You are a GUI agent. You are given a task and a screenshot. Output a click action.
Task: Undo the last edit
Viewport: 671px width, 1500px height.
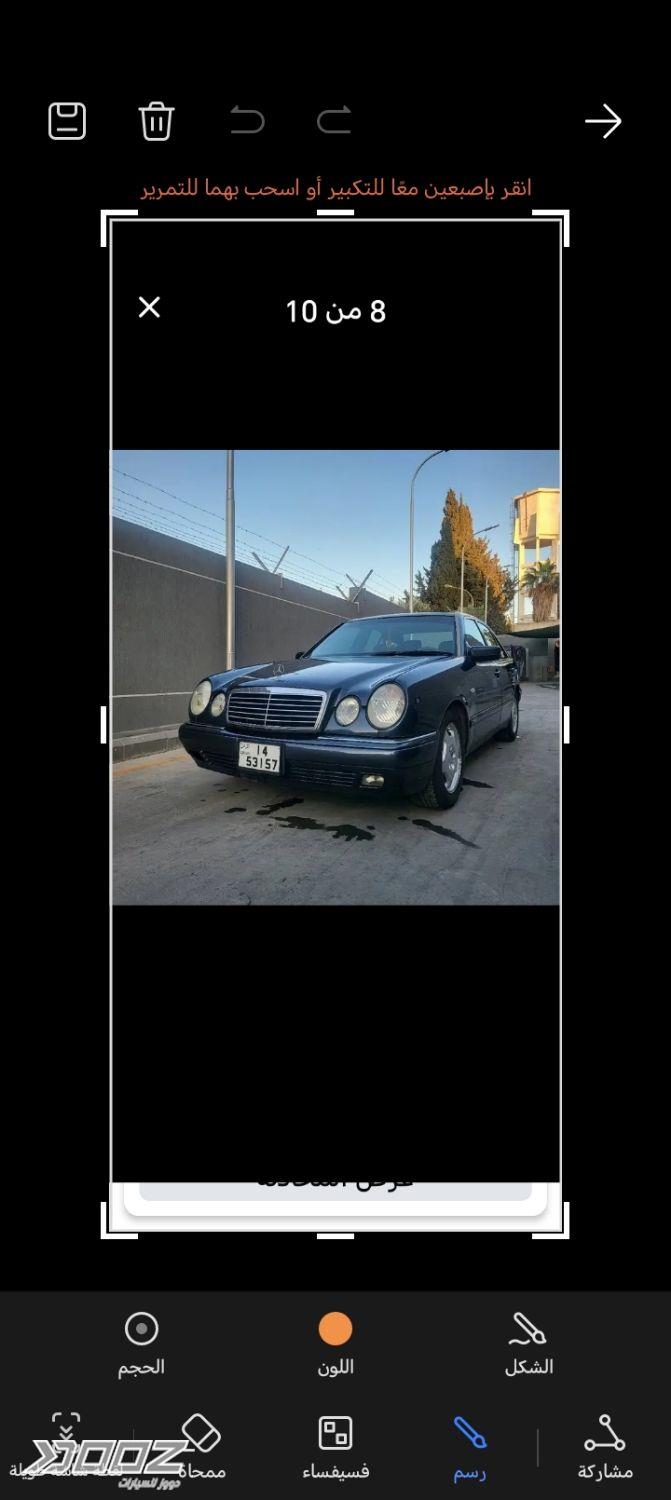pyautogui.click(x=246, y=121)
